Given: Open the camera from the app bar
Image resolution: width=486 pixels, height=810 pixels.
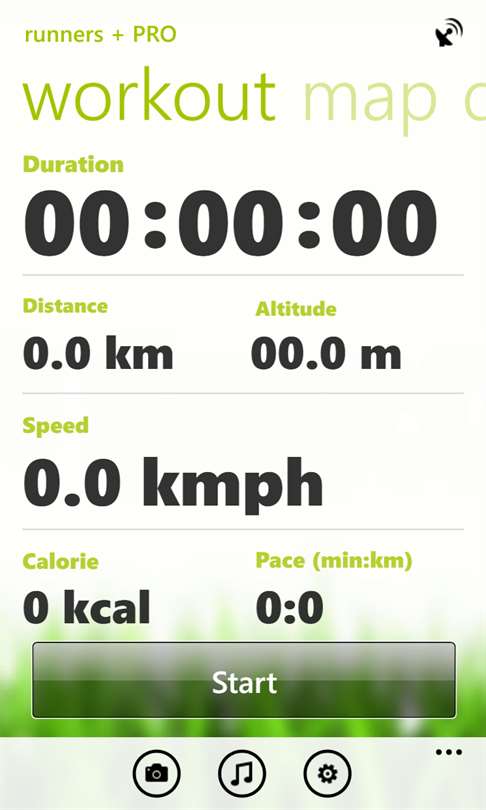Looking at the screenshot, I should tap(157, 774).
